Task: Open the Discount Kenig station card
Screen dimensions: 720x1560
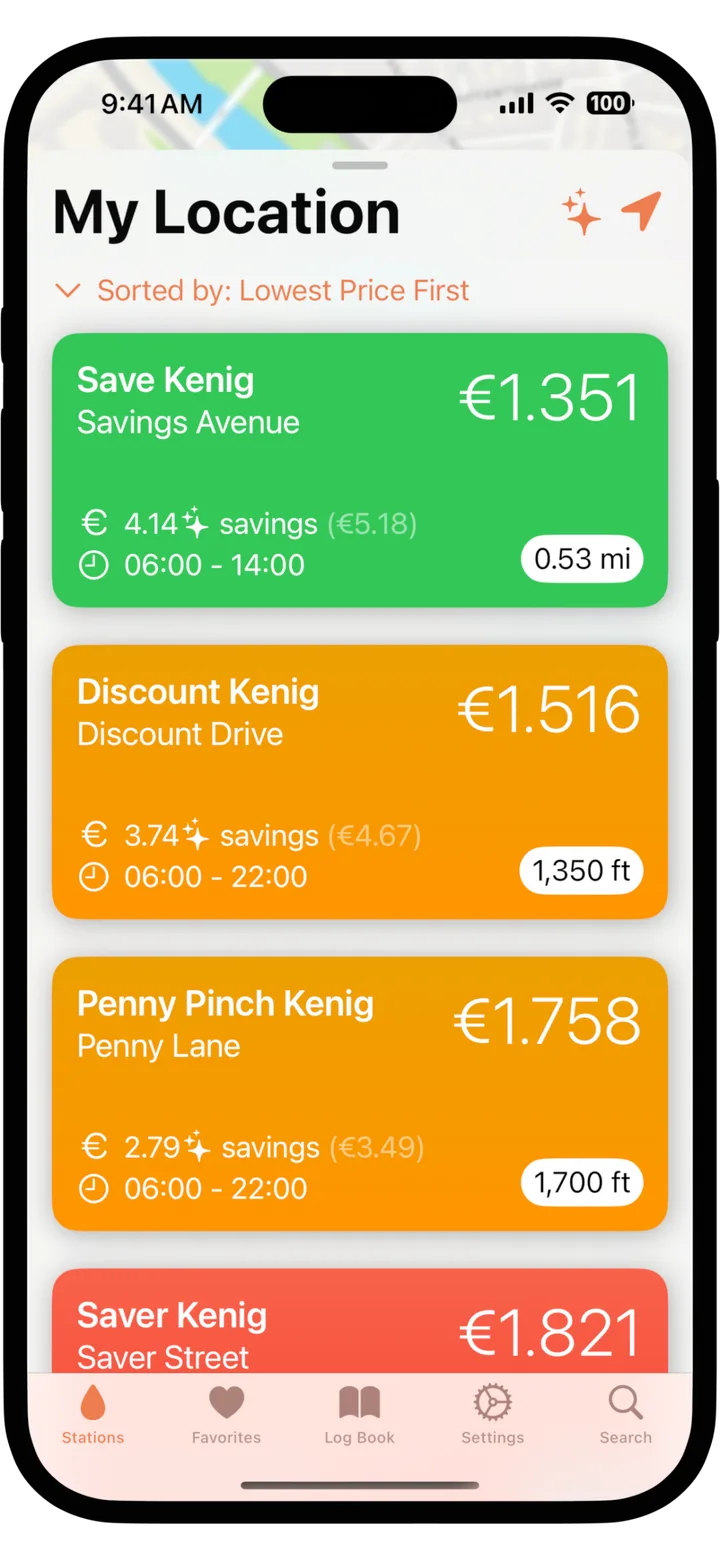Action: tap(359, 781)
